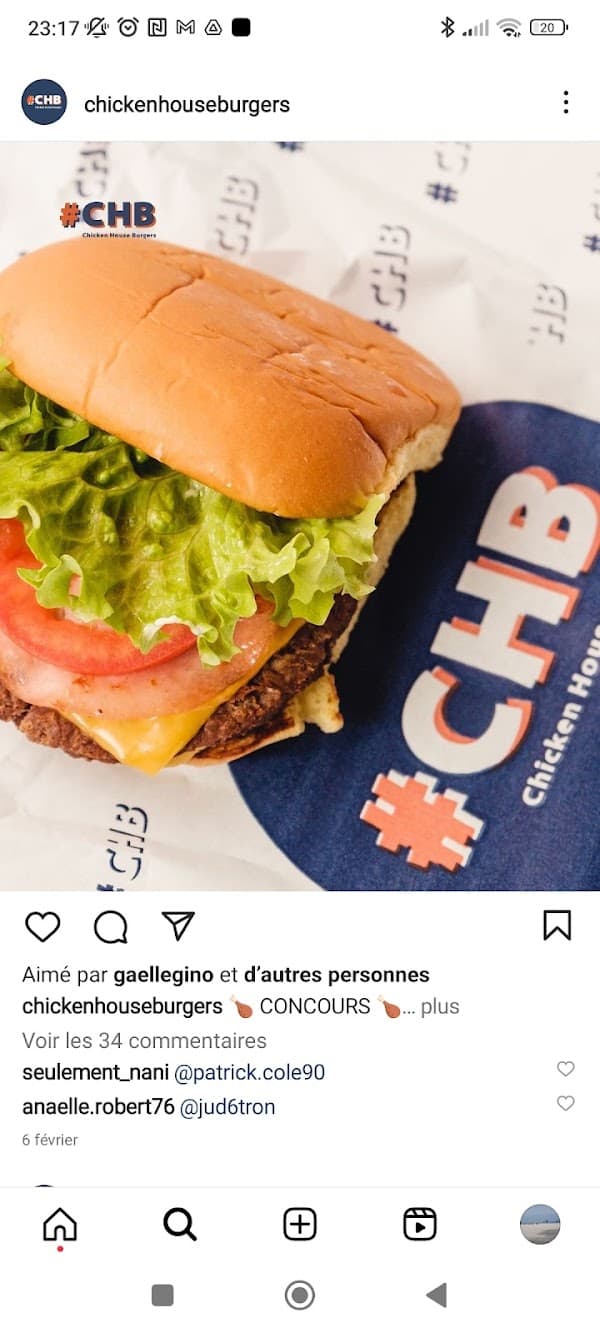
Task: Create a new post with the plus tab
Action: coord(300,1224)
